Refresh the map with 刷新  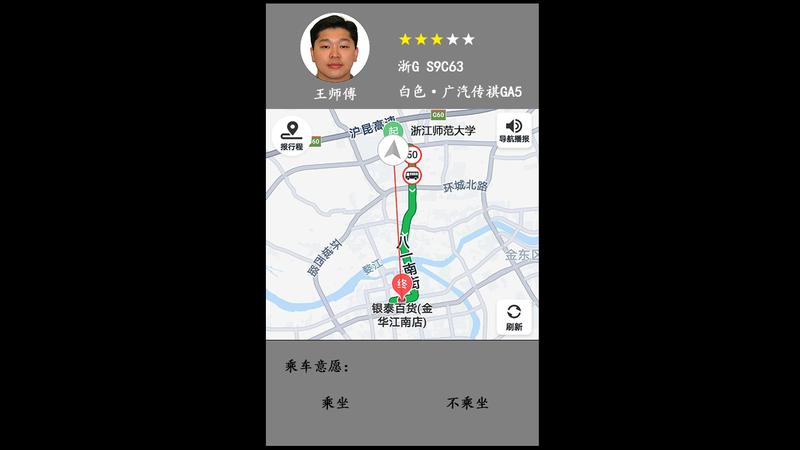(x=514, y=317)
